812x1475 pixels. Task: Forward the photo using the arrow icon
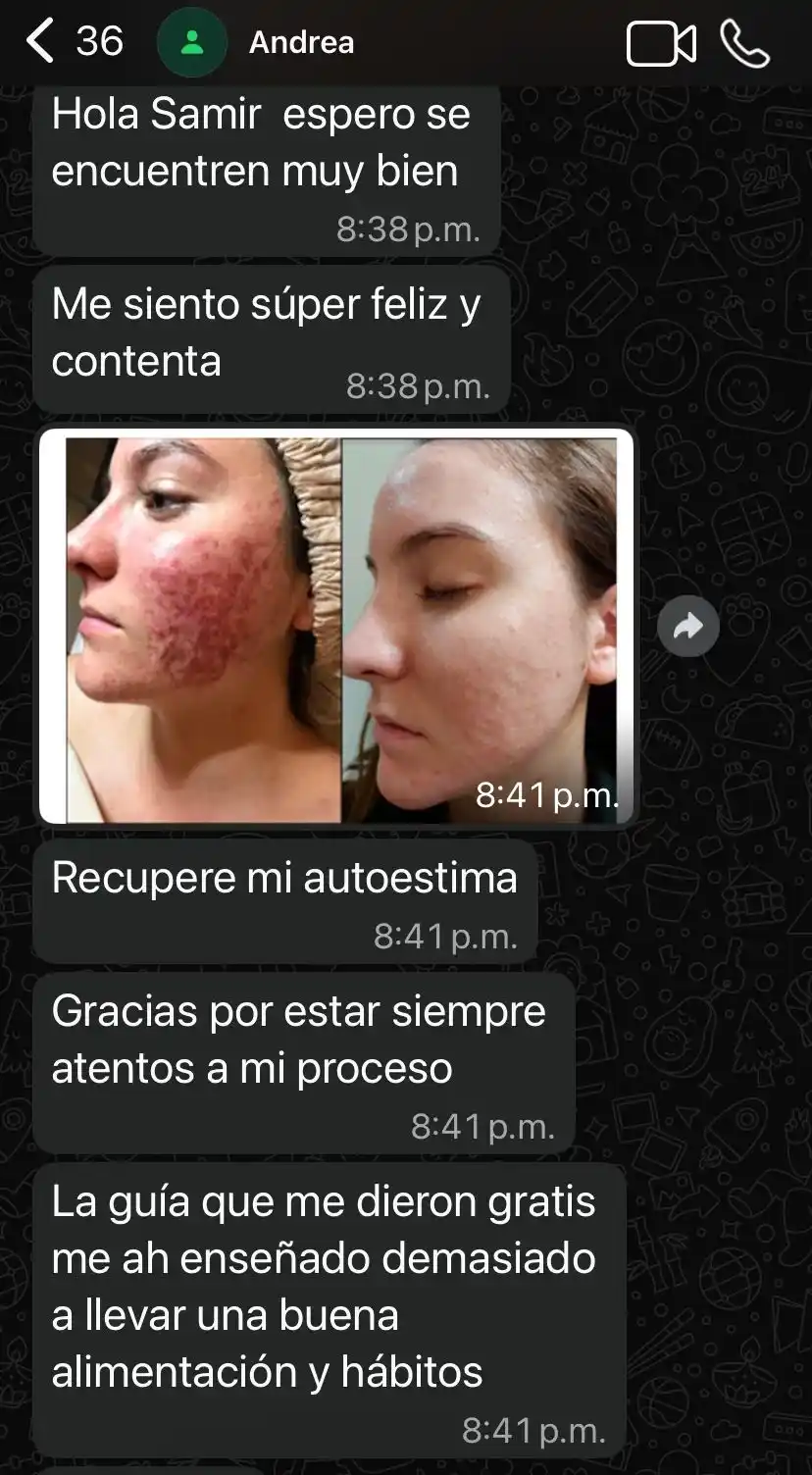pos(688,627)
